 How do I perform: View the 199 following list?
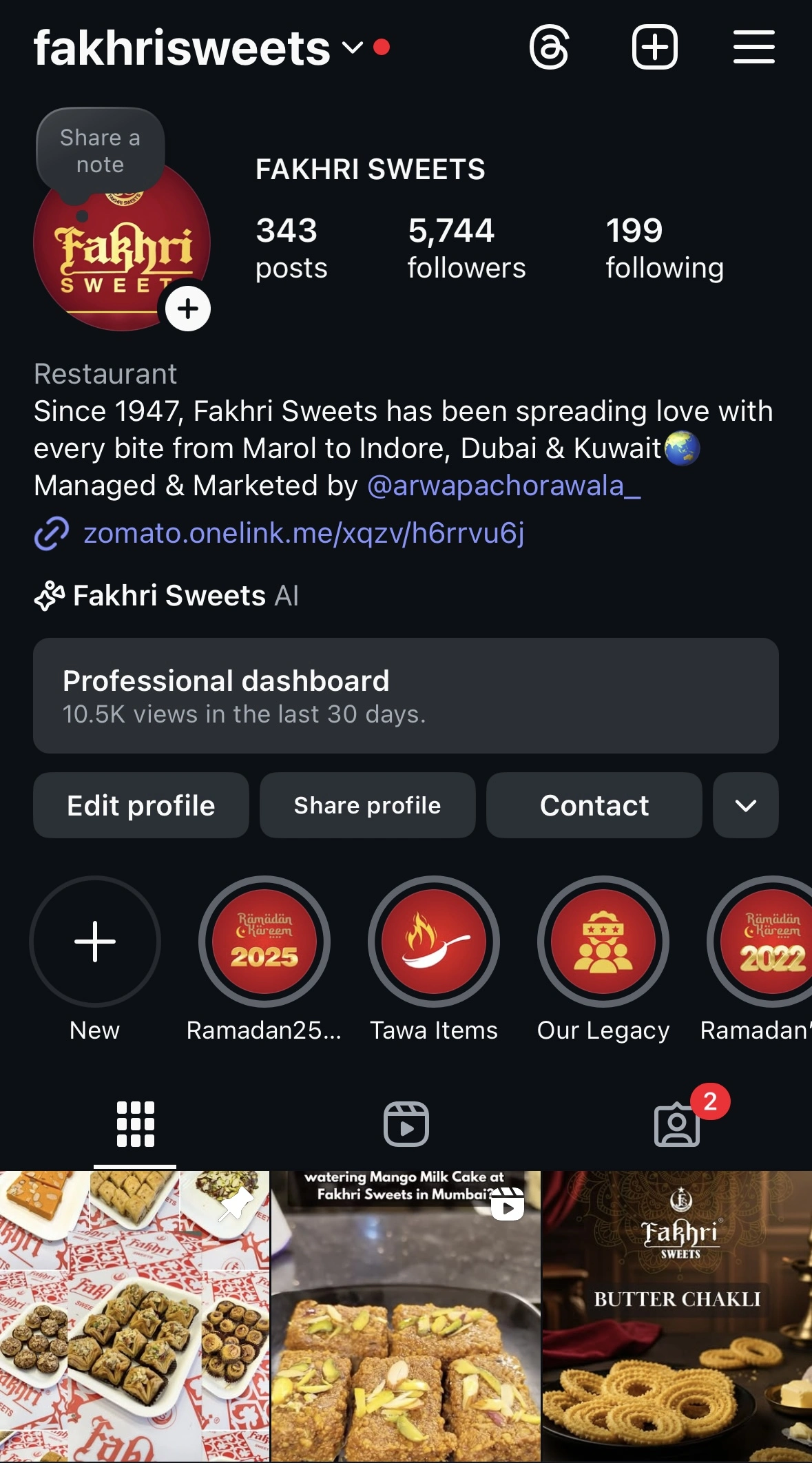[664, 248]
